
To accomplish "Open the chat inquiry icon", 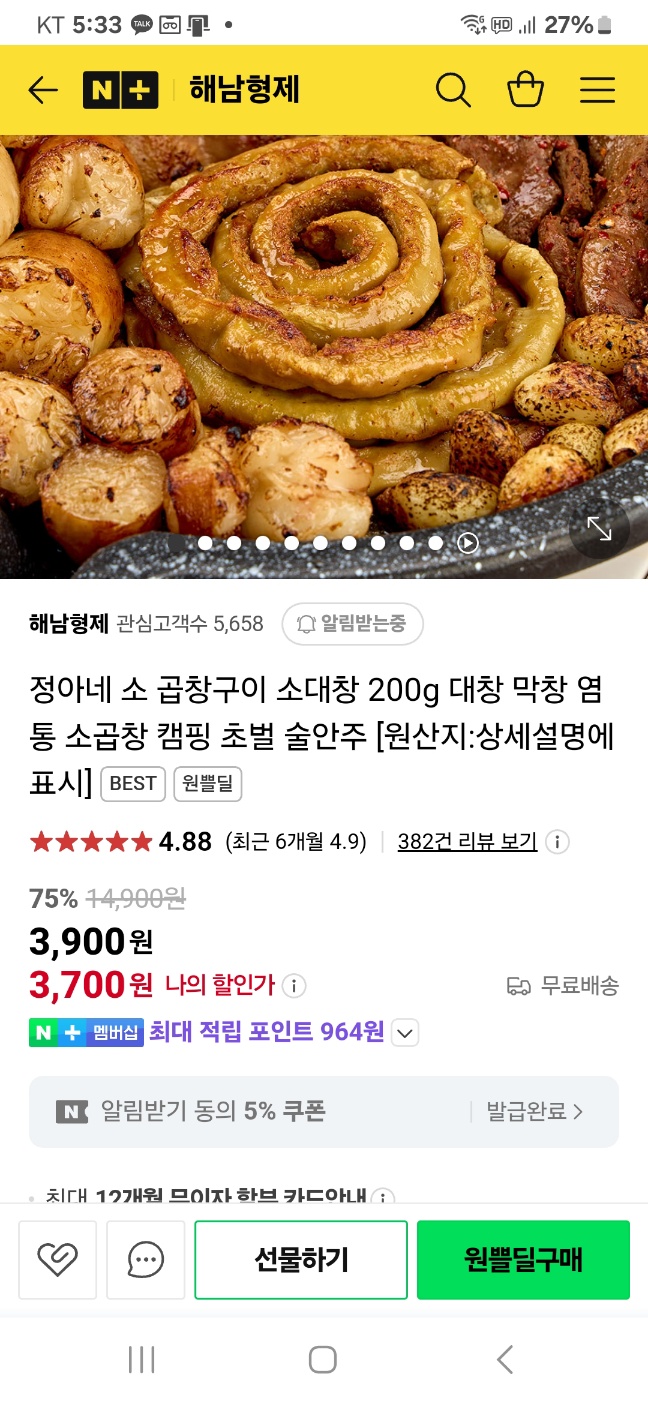I will [x=146, y=1259].
